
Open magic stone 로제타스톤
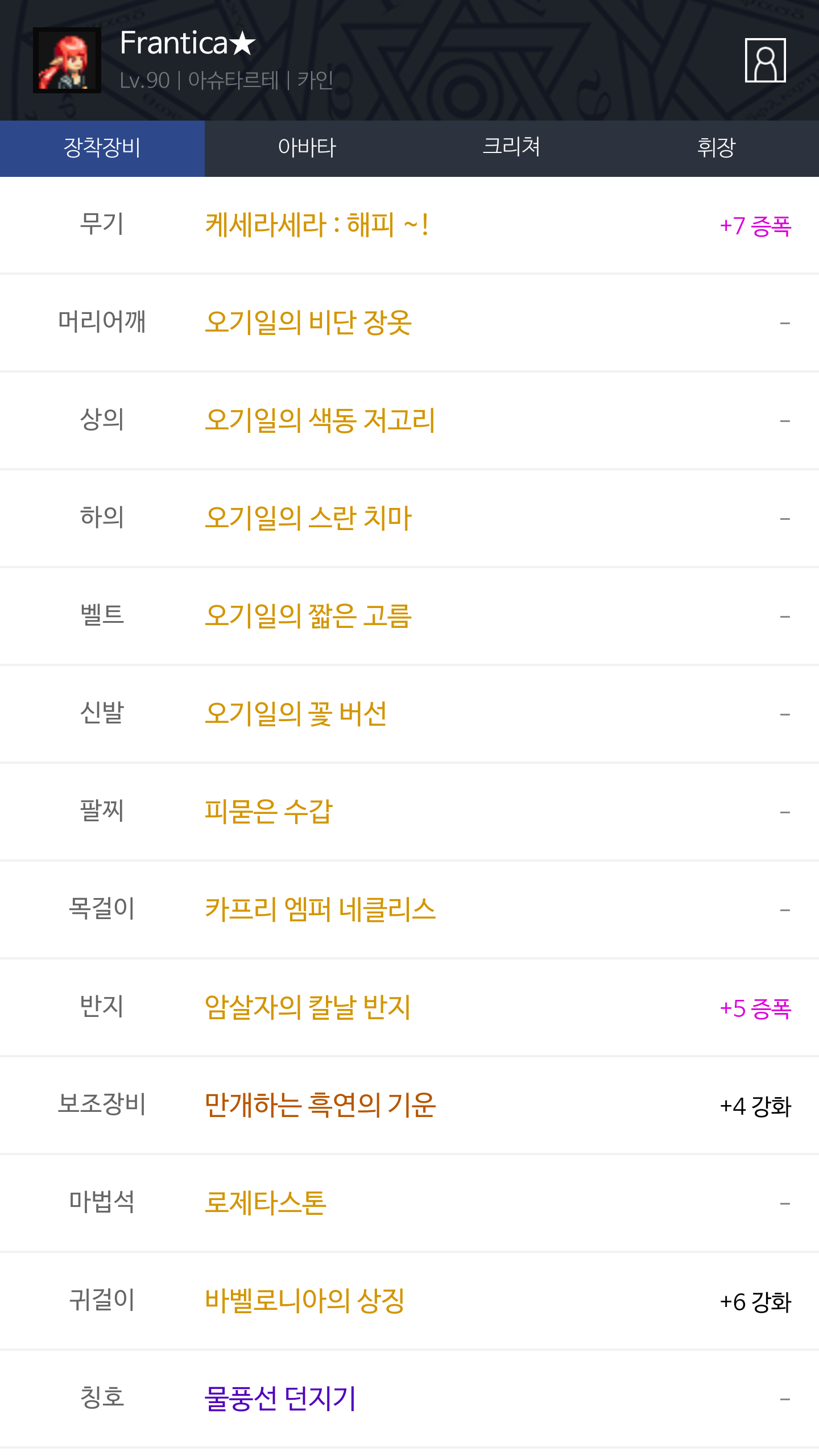coord(265,1203)
